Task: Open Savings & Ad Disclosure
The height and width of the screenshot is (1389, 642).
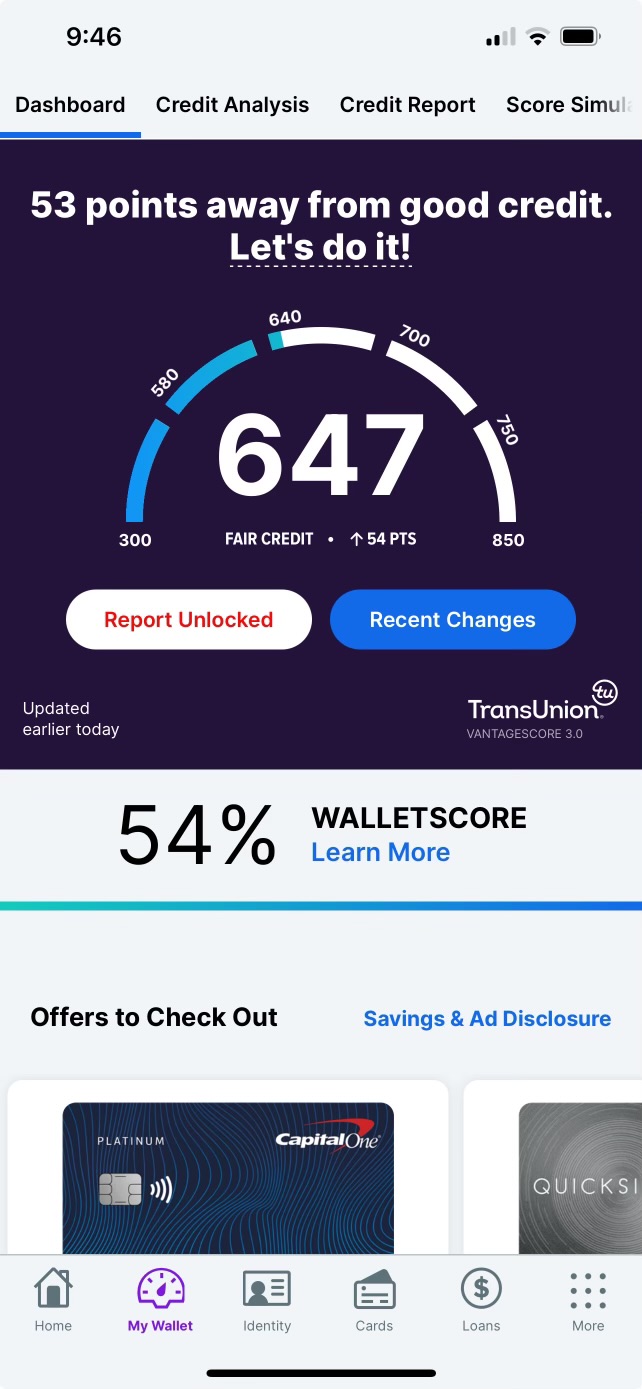Action: (x=487, y=1018)
